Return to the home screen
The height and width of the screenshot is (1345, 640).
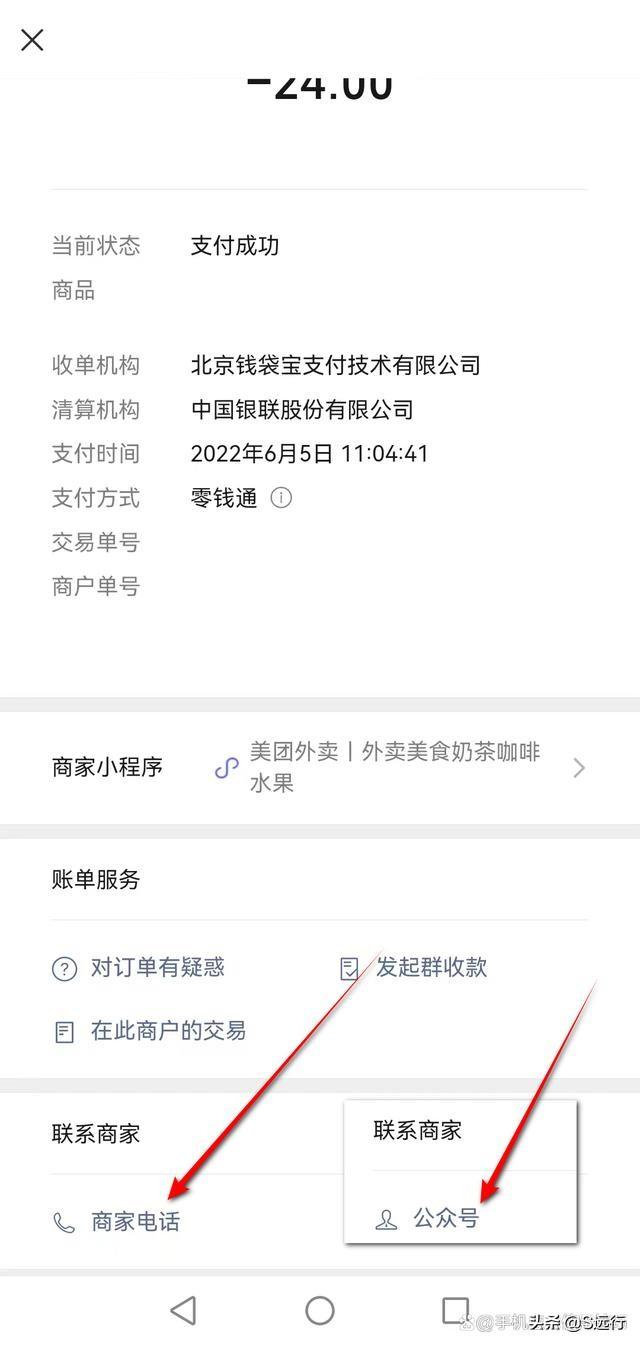tap(320, 1310)
